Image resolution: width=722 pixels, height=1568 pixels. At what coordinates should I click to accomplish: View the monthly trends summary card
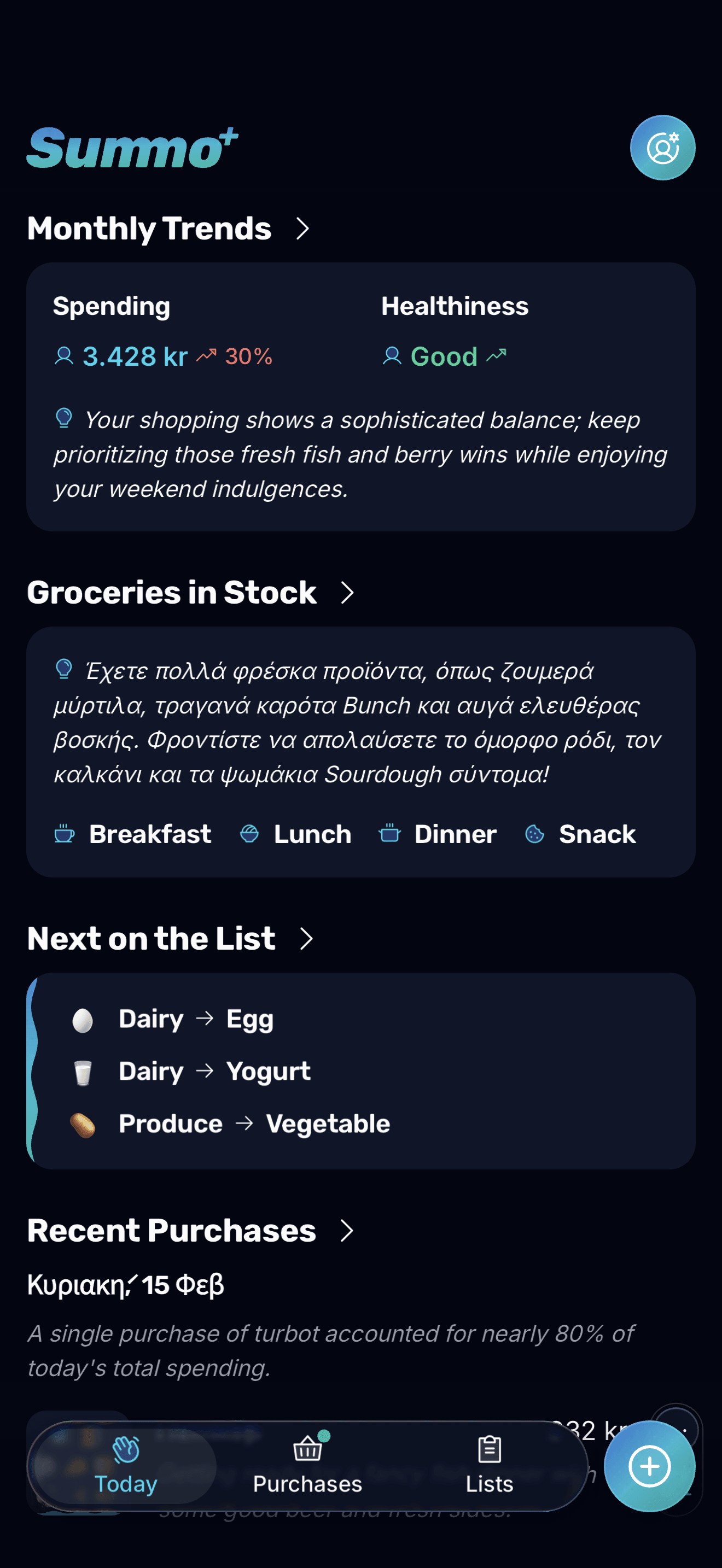click(360, 397)
